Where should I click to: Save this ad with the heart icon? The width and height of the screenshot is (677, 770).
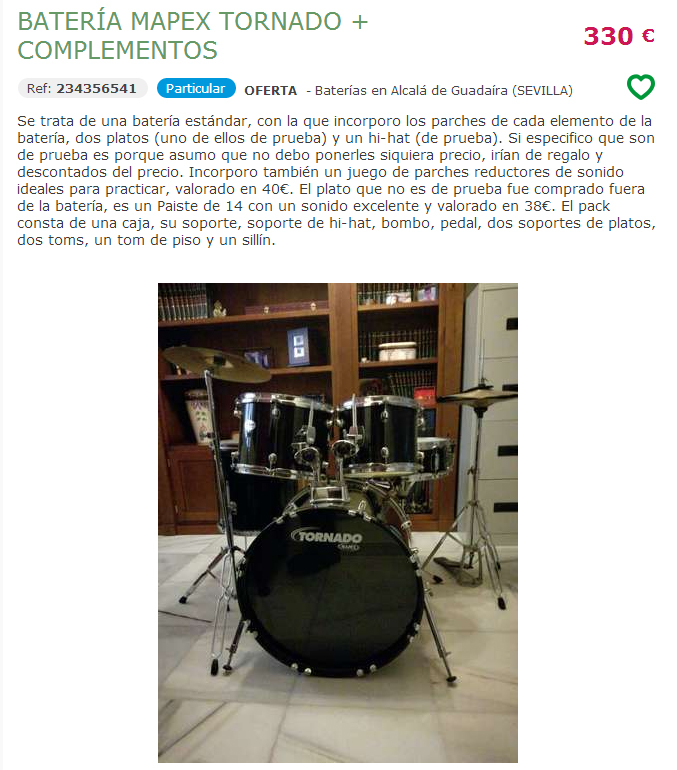click(640, 87)
